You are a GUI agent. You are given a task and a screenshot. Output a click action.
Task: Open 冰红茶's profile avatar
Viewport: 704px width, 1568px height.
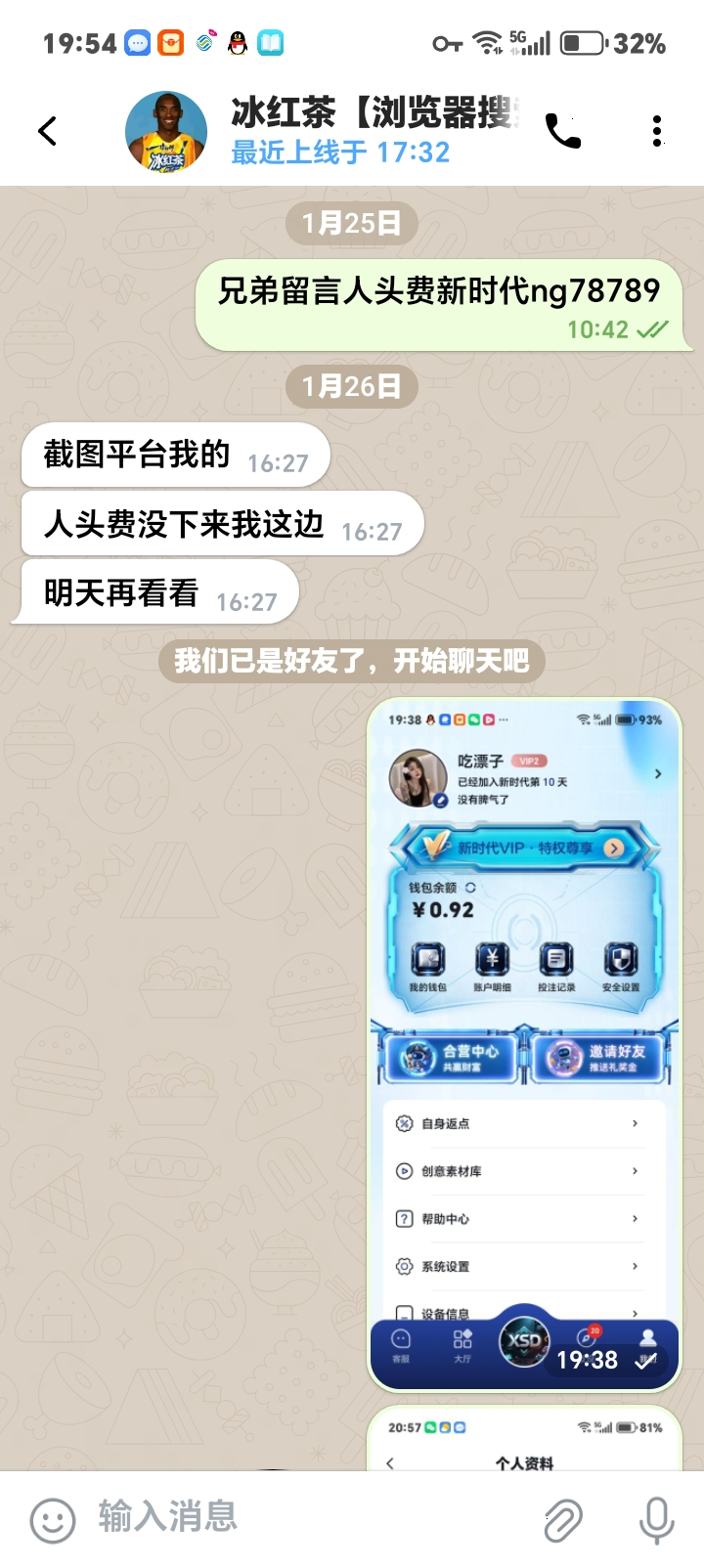166,132
